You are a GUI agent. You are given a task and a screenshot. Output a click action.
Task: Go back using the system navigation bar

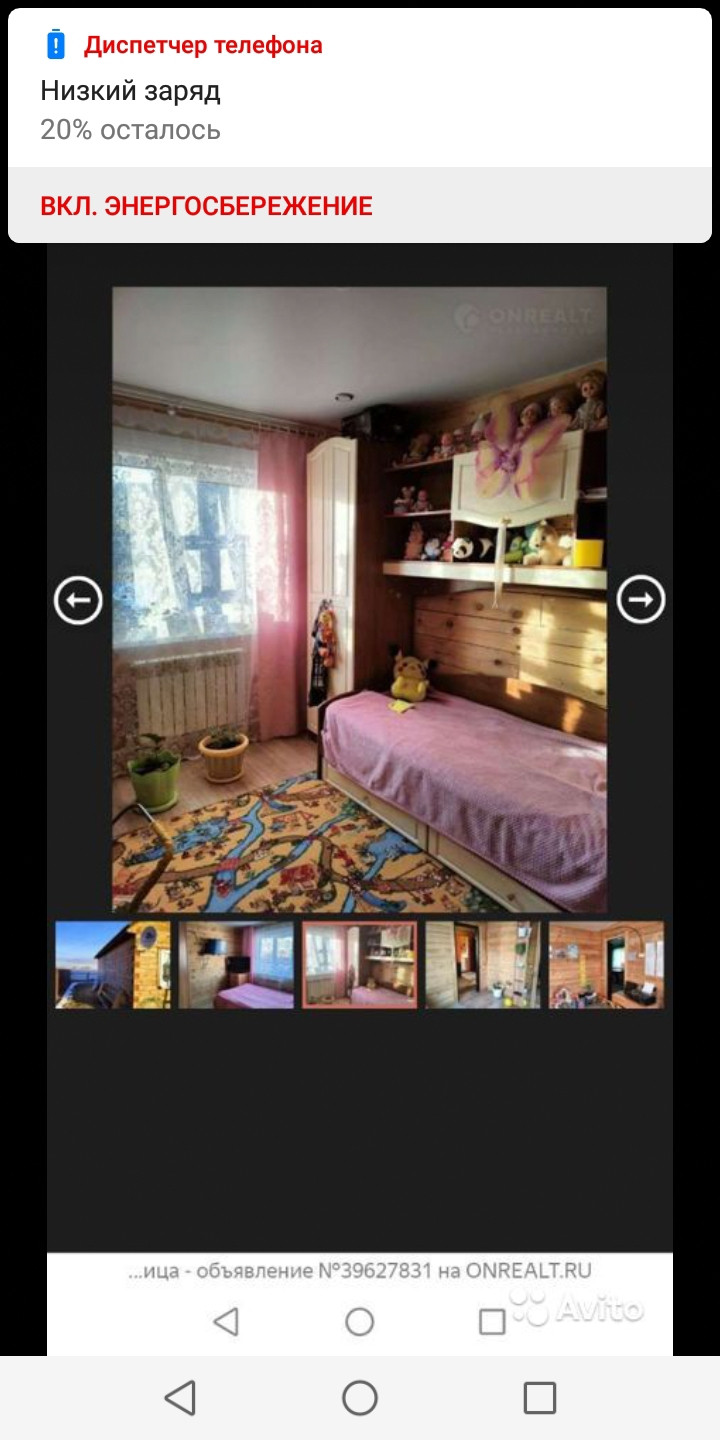pyautogui.click(x=180, y=1397)
